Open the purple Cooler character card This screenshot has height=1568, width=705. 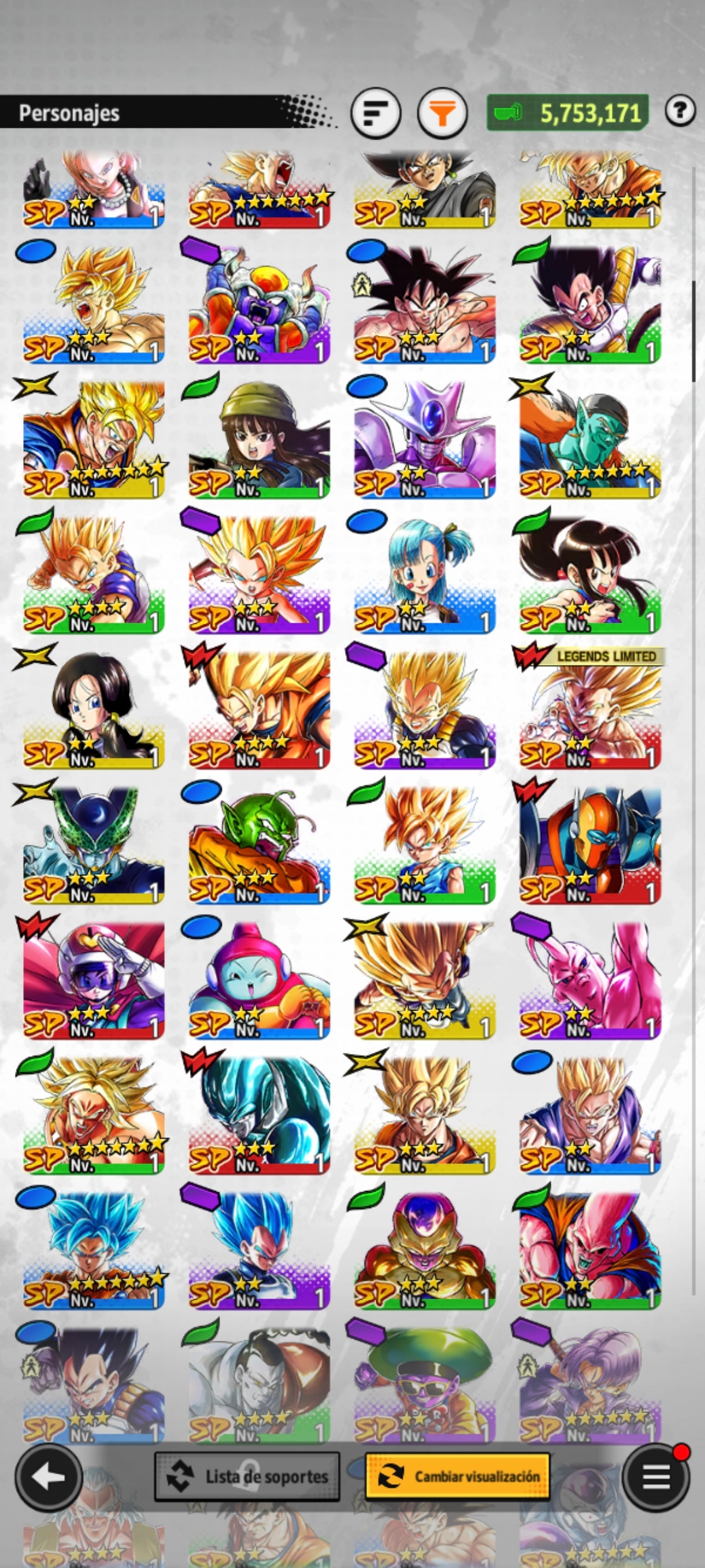click(x=425, y=438)
